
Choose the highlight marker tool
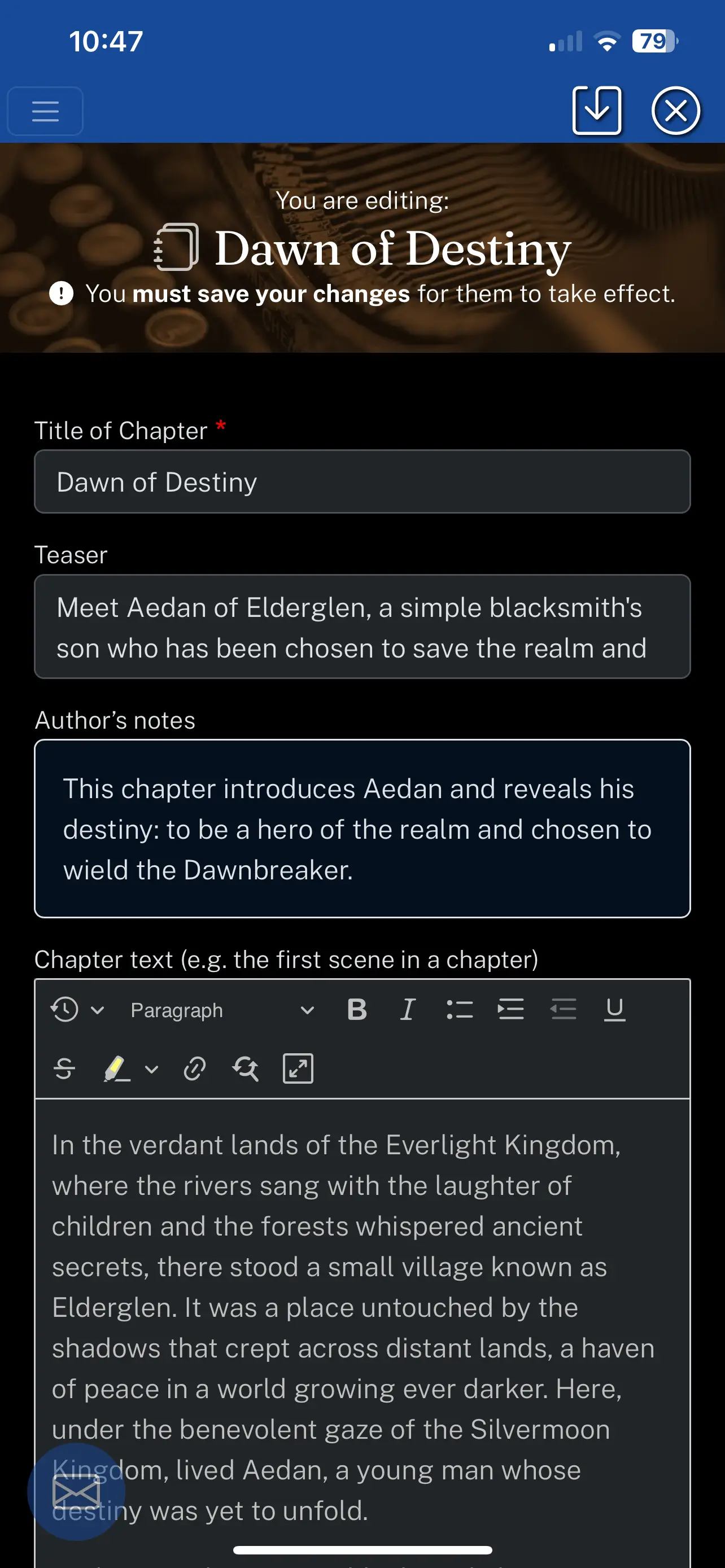tap(117, 1068)
